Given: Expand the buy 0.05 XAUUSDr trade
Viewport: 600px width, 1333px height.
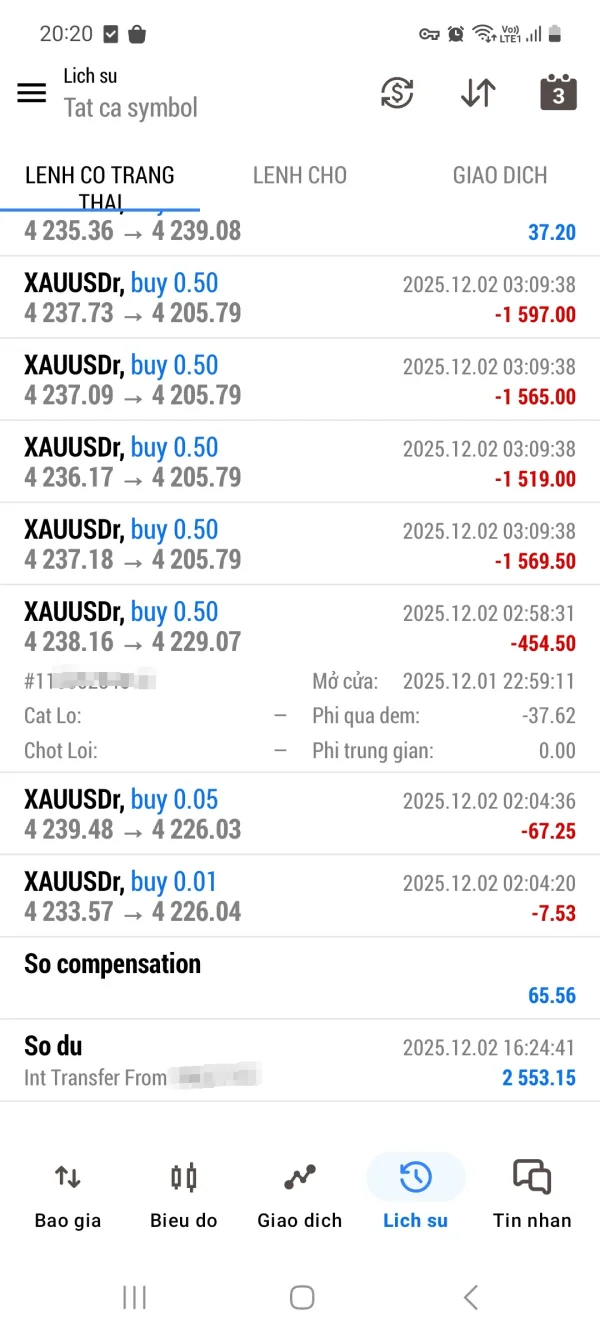Looking at the screenshot, I should coord(300,814).
